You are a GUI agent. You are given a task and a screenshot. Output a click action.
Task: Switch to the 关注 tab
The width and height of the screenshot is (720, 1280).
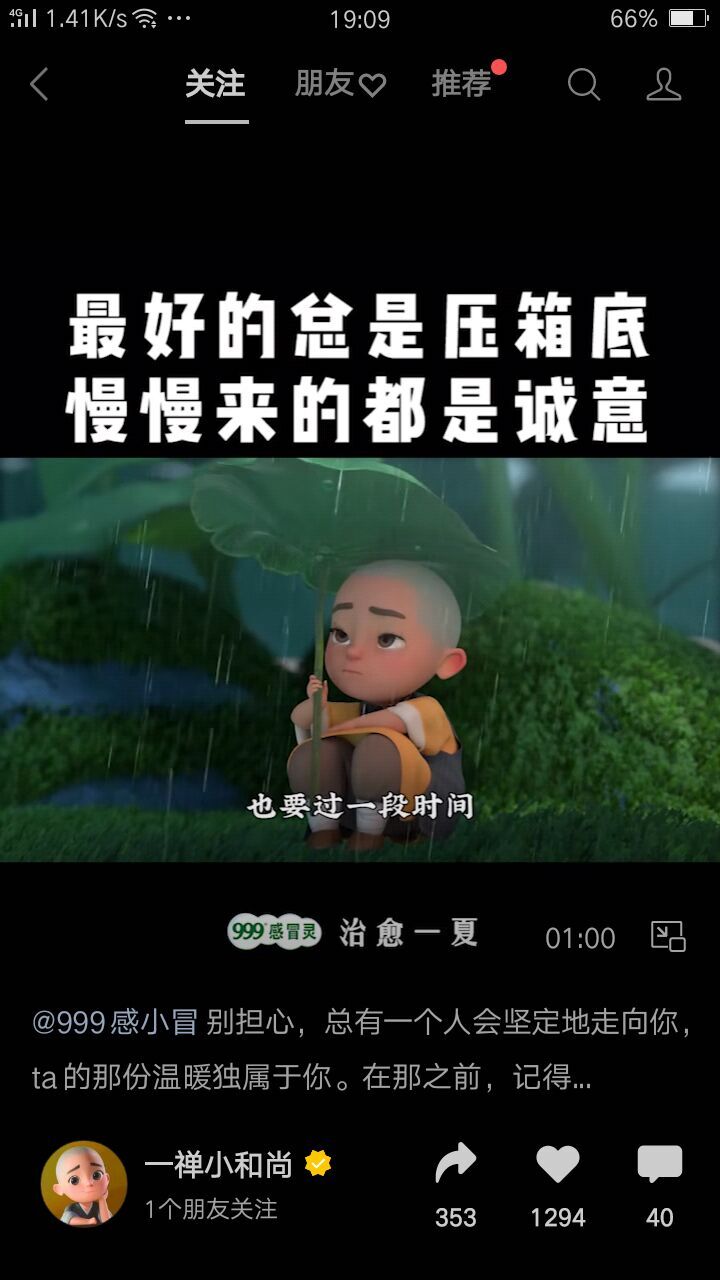215,85
